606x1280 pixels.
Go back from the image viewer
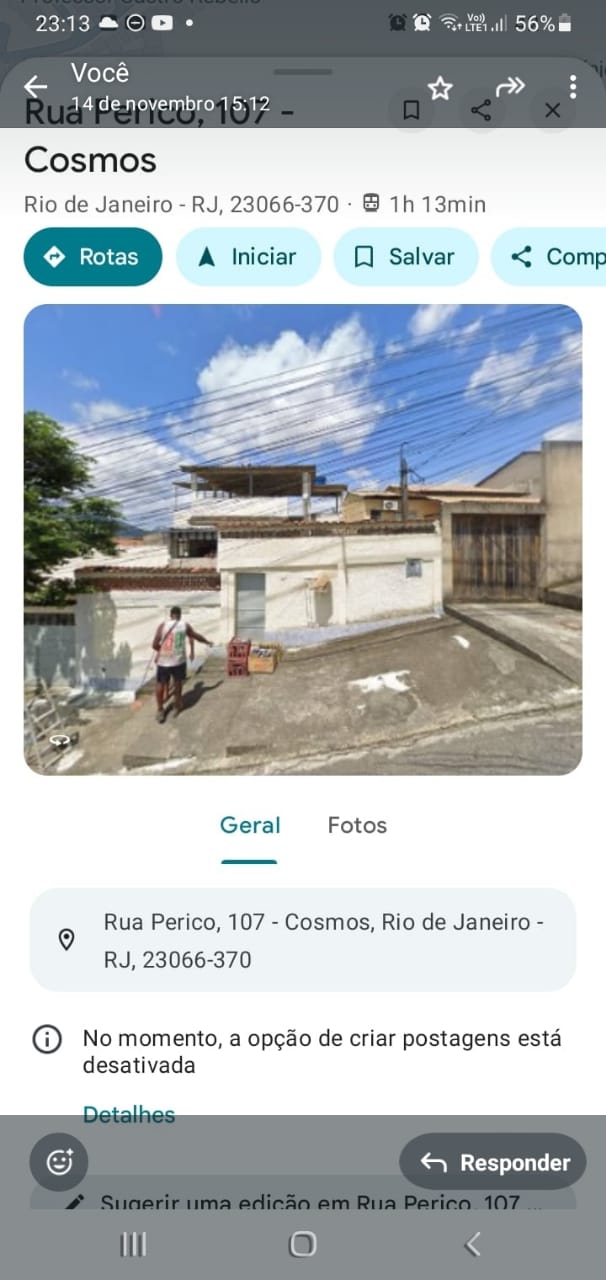[x=36, y=87]
